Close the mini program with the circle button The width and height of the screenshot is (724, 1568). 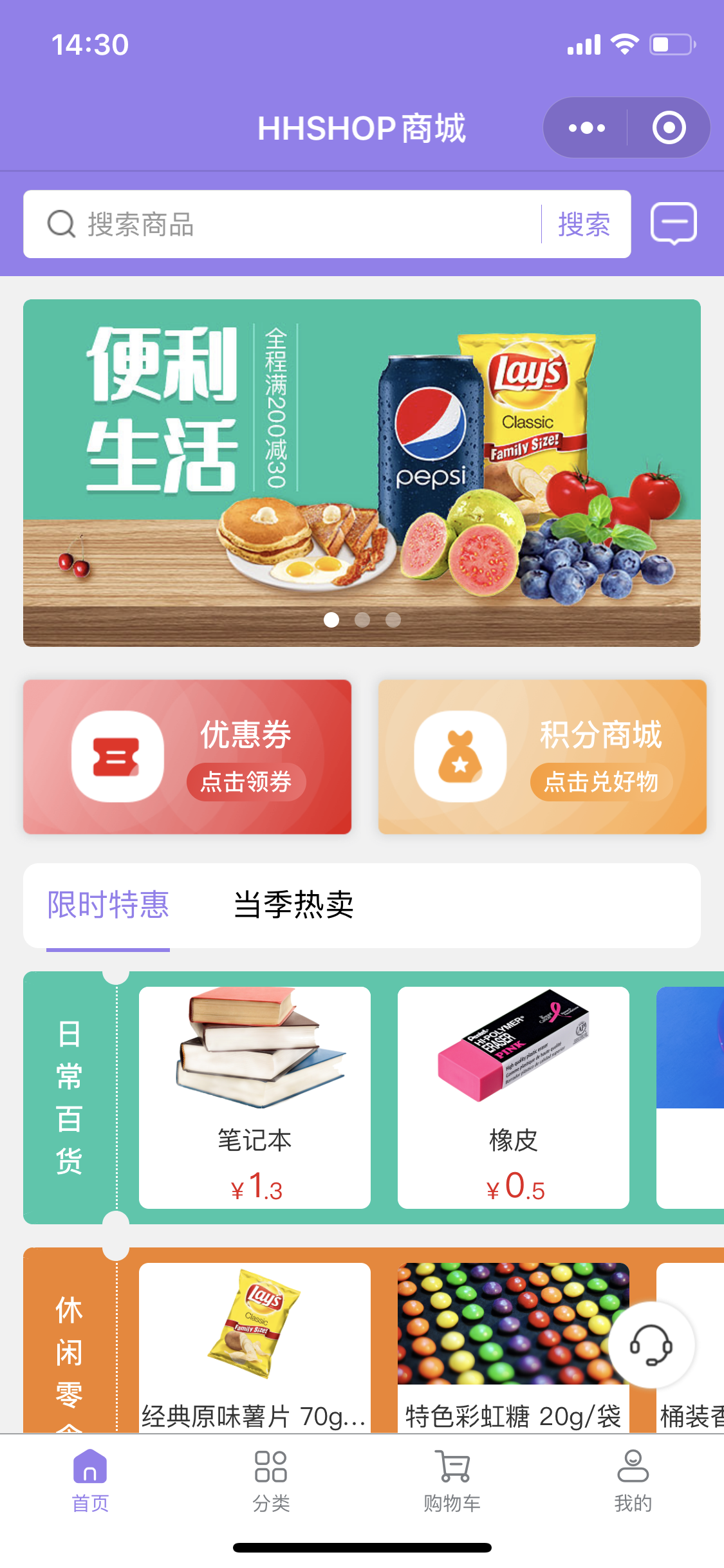click(669, 128)
